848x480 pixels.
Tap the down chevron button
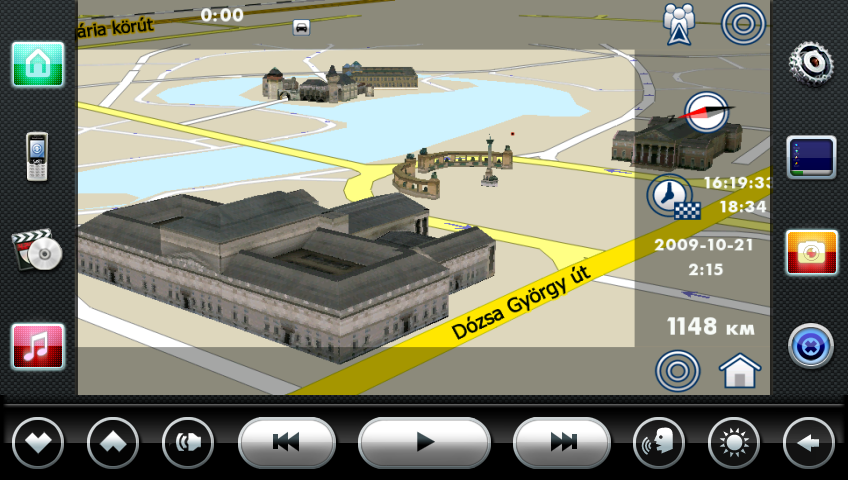pos(38,442)
